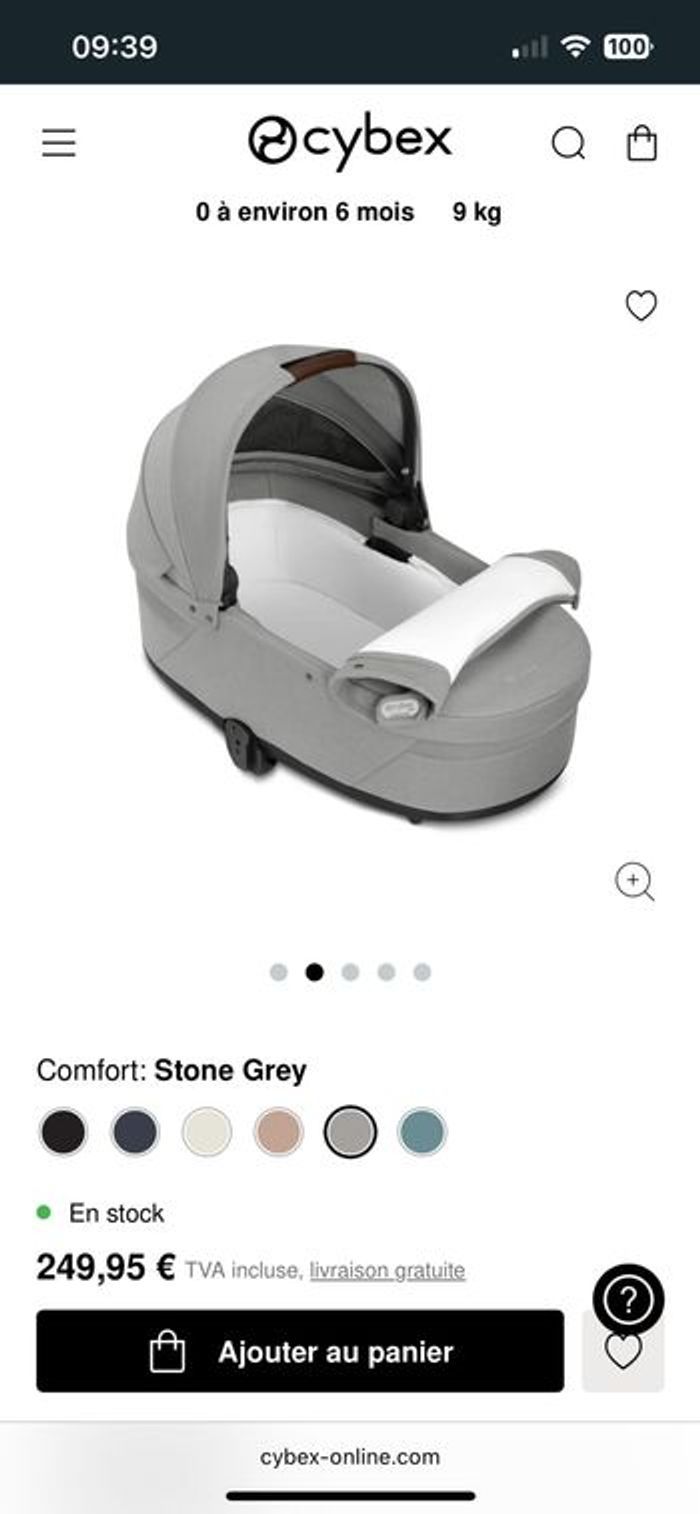Select the teal blue color swatch
Viewport: 700px width, 1514px height.
422,1132
